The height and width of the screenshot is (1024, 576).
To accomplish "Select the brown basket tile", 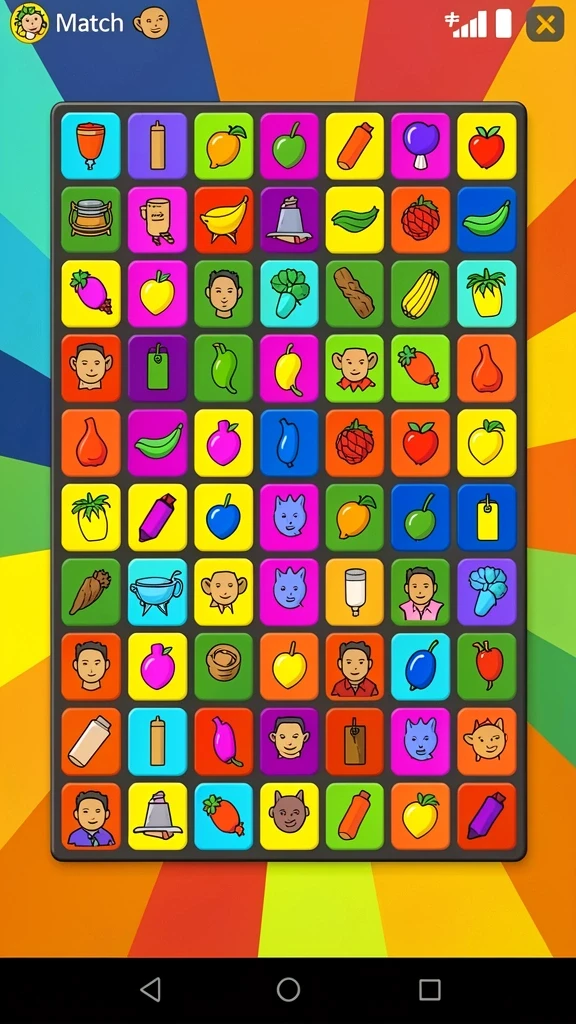I will (223, 666).
